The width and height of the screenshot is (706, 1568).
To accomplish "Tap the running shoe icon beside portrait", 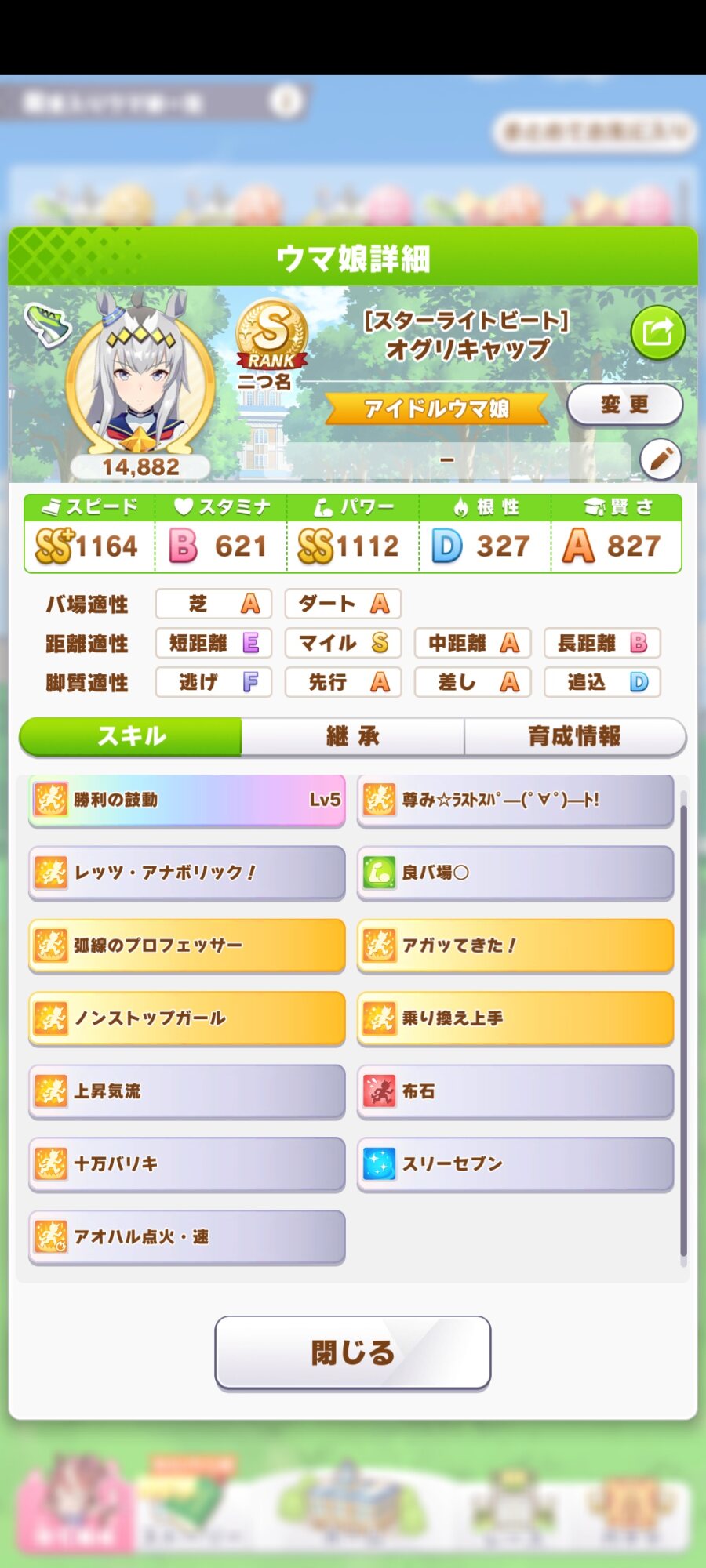I will (47, 325).
